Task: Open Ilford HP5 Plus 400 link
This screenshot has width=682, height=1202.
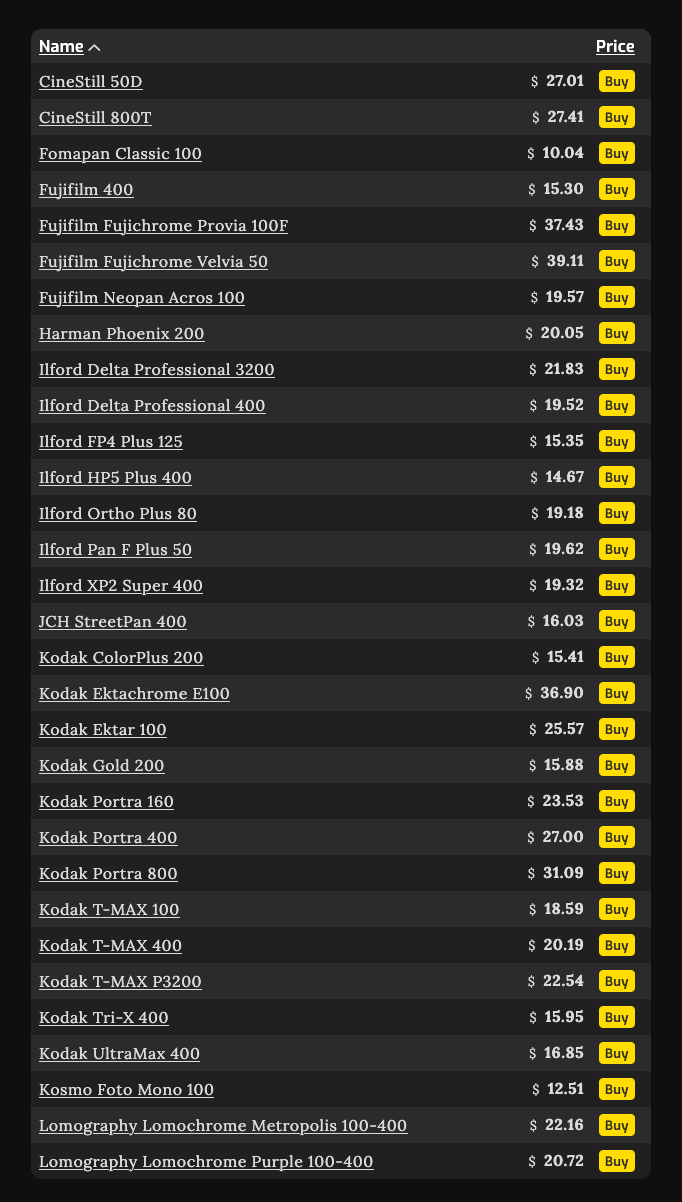Action: [115, 477]
